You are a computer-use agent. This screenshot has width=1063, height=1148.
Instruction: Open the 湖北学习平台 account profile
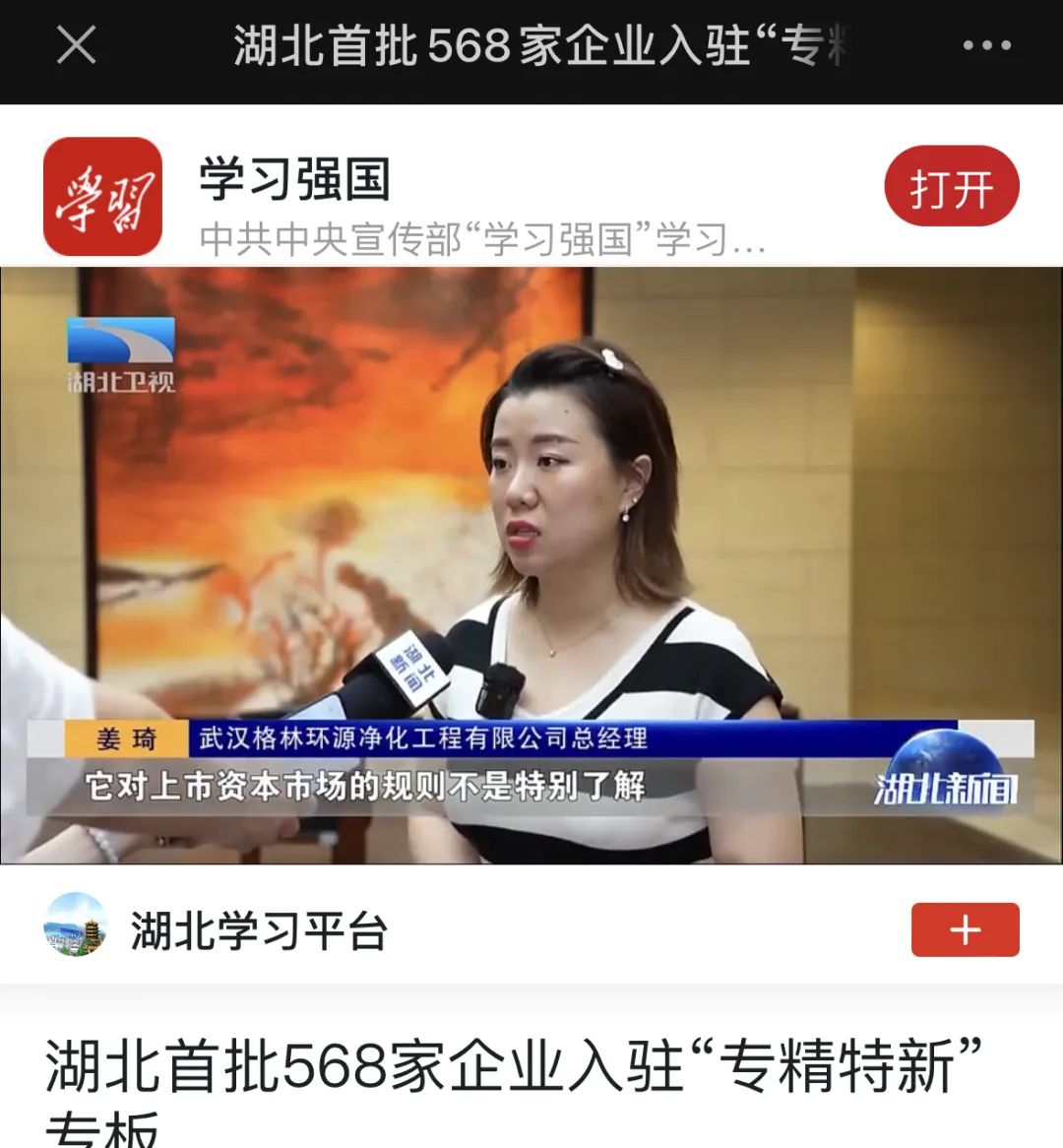tap(258, 929)
